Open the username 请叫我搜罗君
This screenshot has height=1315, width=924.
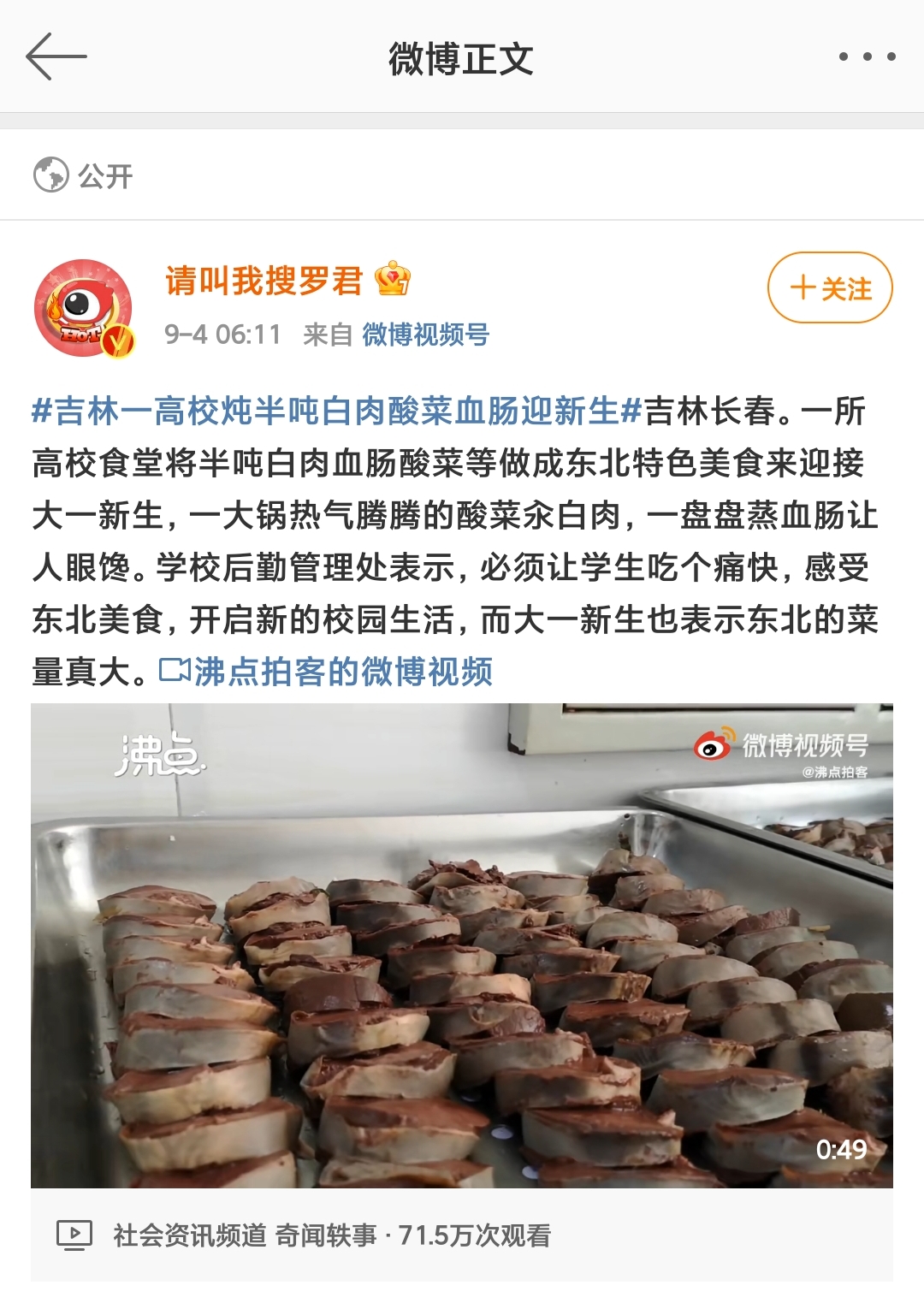click(x=264, y=281)
